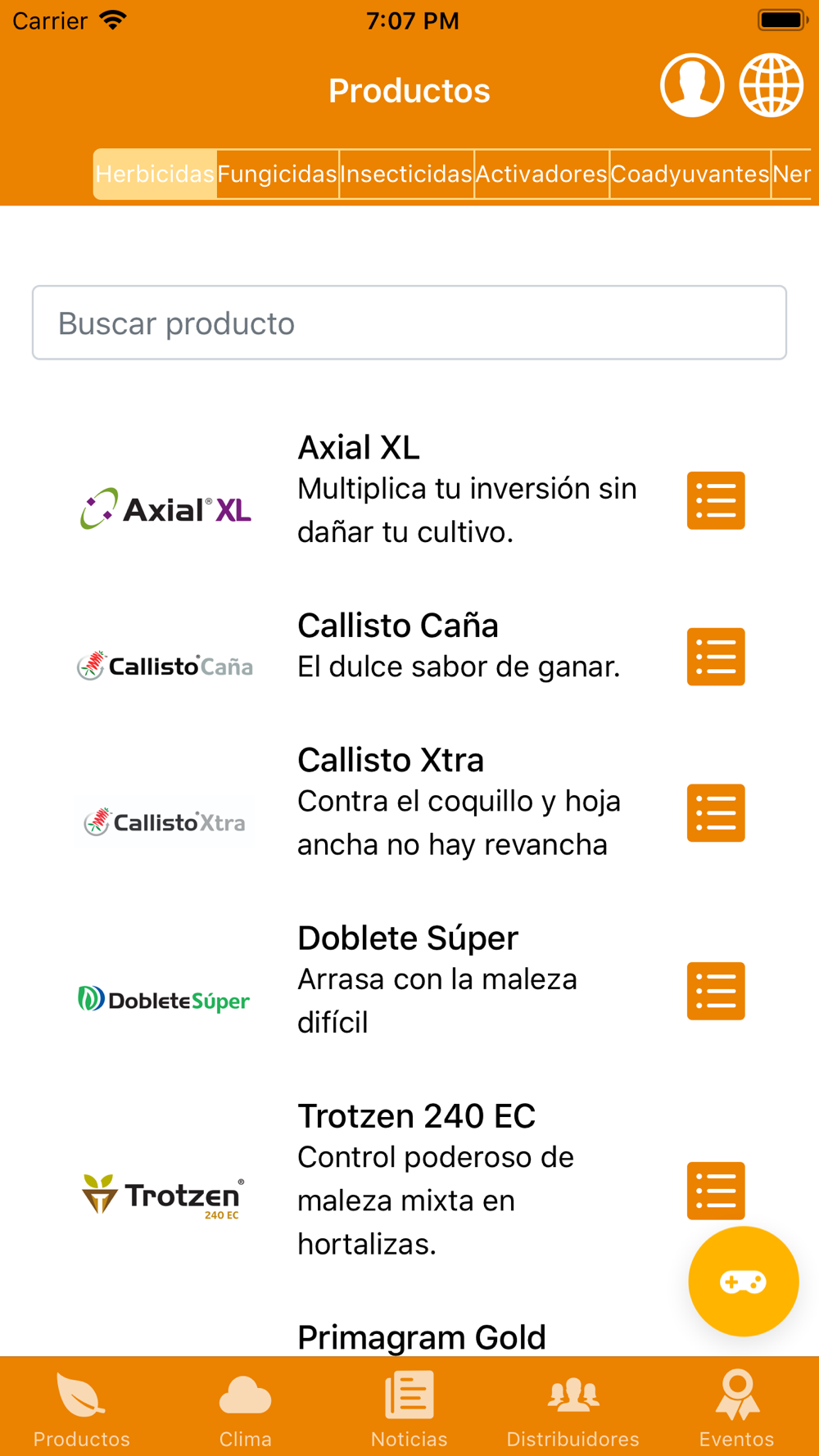The image size is (819, 1456).
Task: Open the globe language icon
Action: click(x=771, y=86)
